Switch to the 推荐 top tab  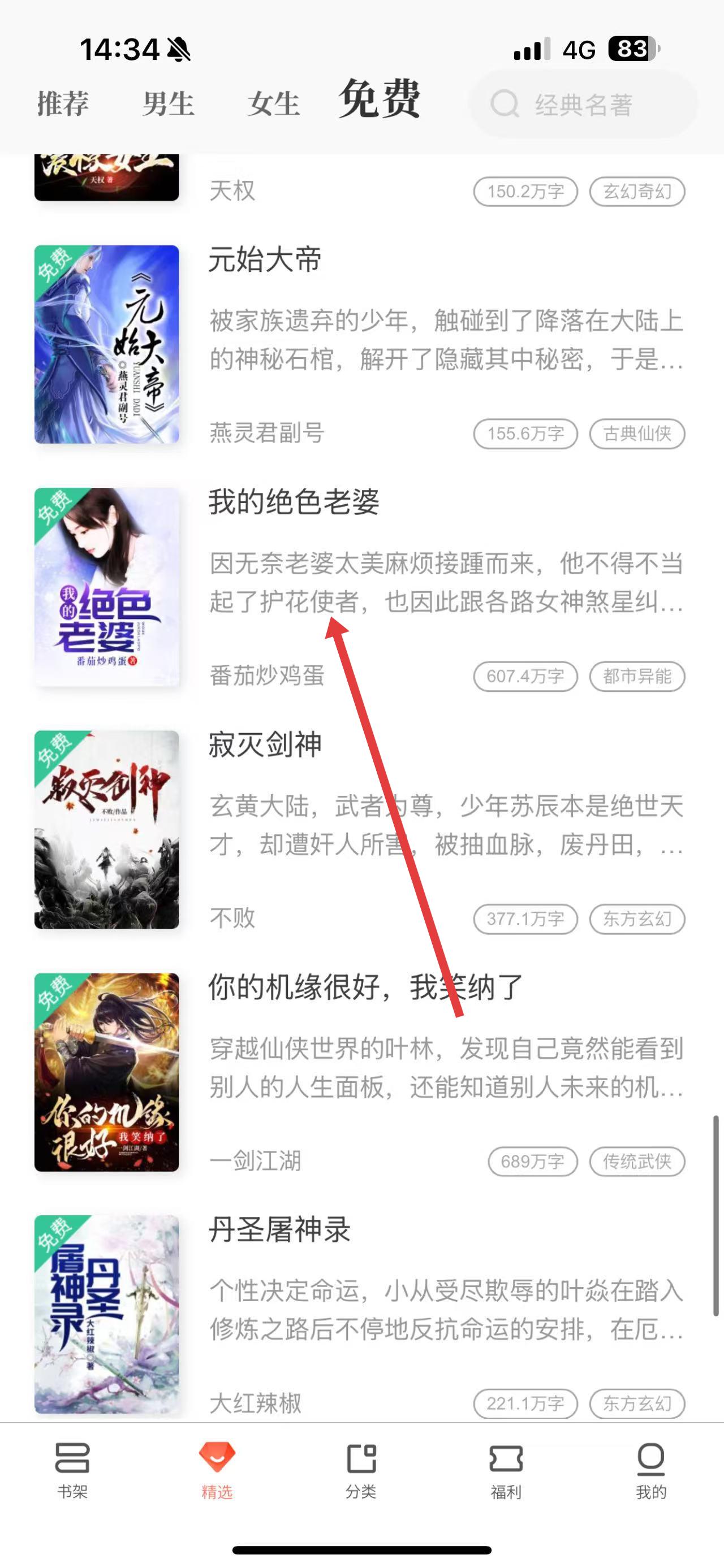[x=63, y=103]
